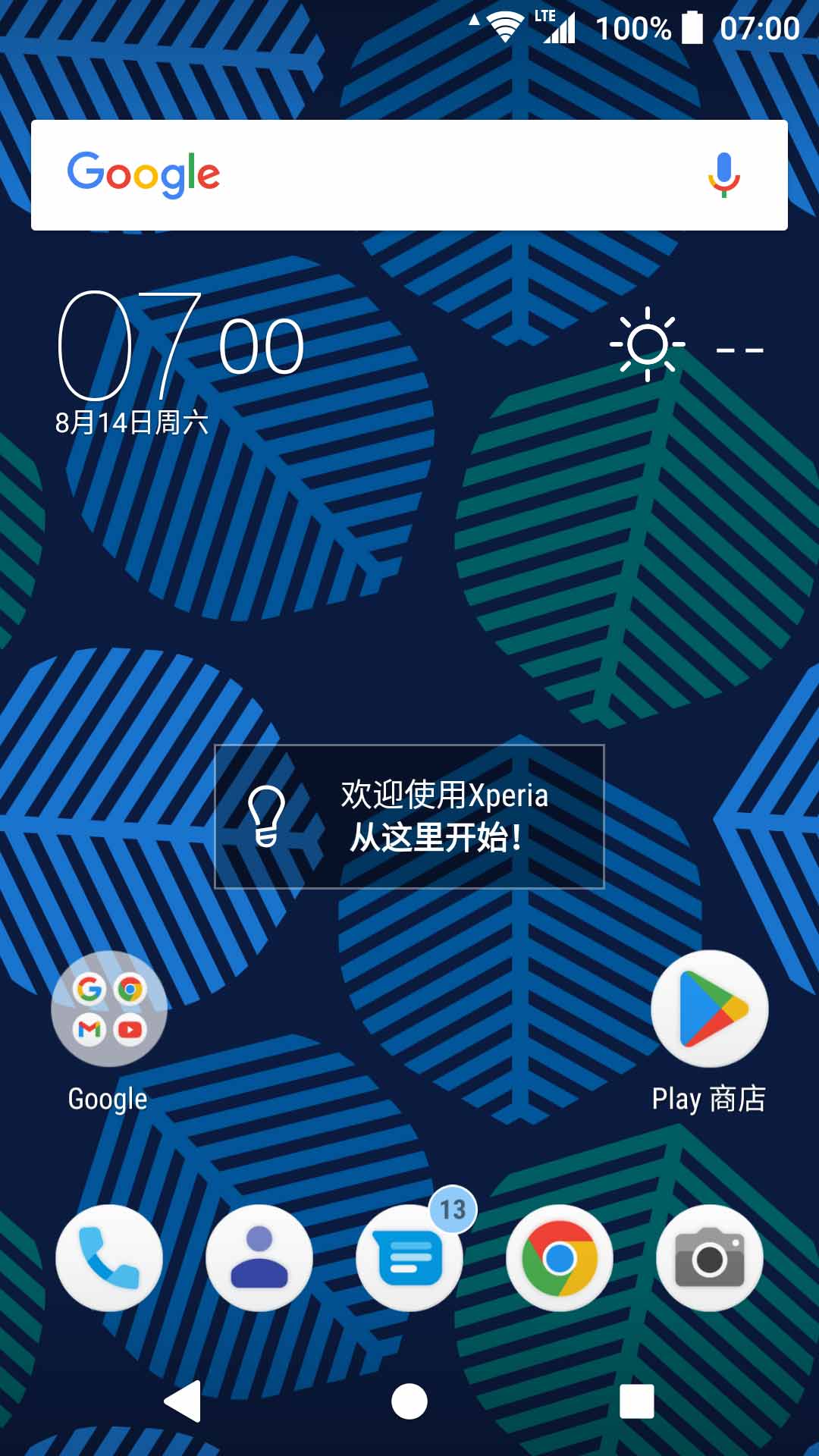
Task: Open the Google apps folder
Action: pyautogui.click(x=108, y=1009)
